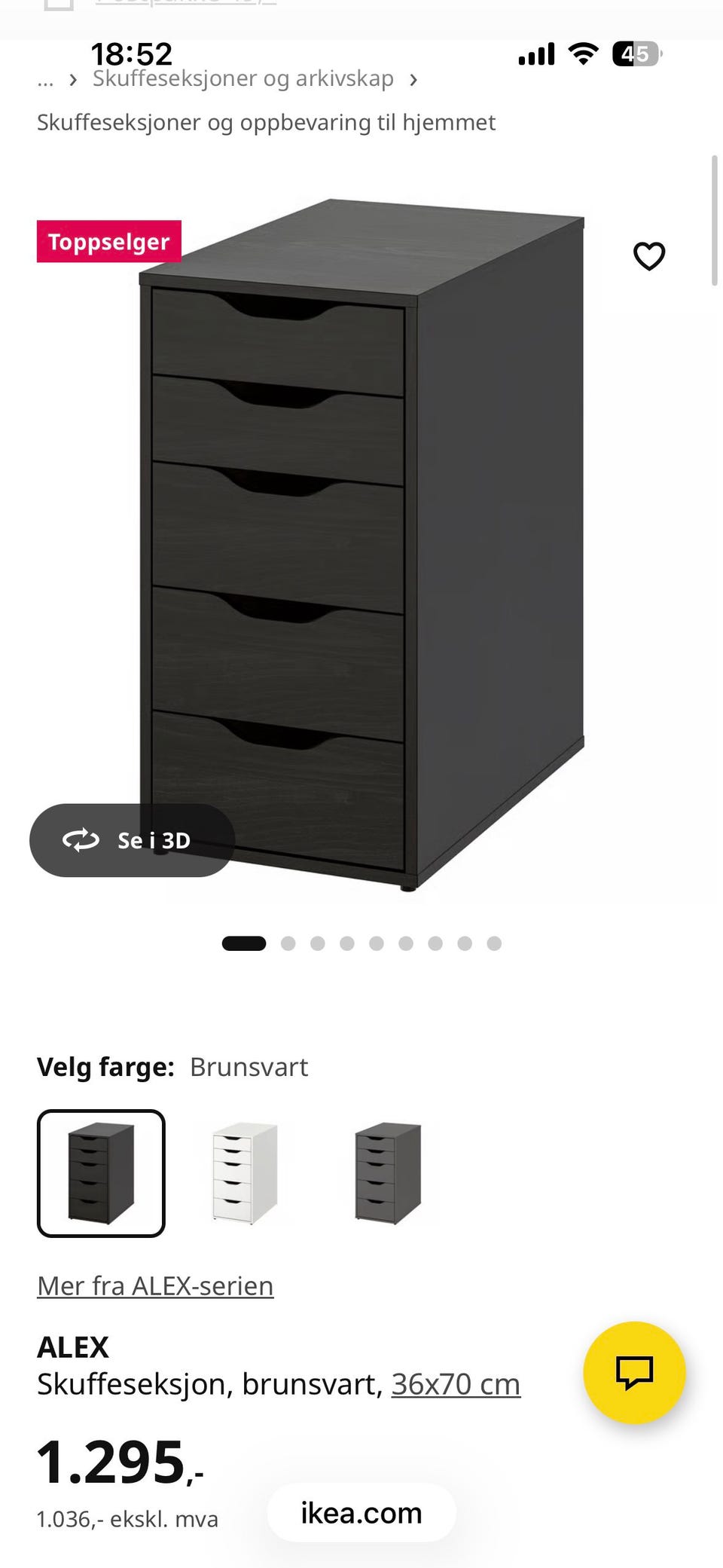The height and width of the screenshot is (1568, 723).
Task: Add the ALEX drawer unit to favourites
Action: tap(649, 256)
